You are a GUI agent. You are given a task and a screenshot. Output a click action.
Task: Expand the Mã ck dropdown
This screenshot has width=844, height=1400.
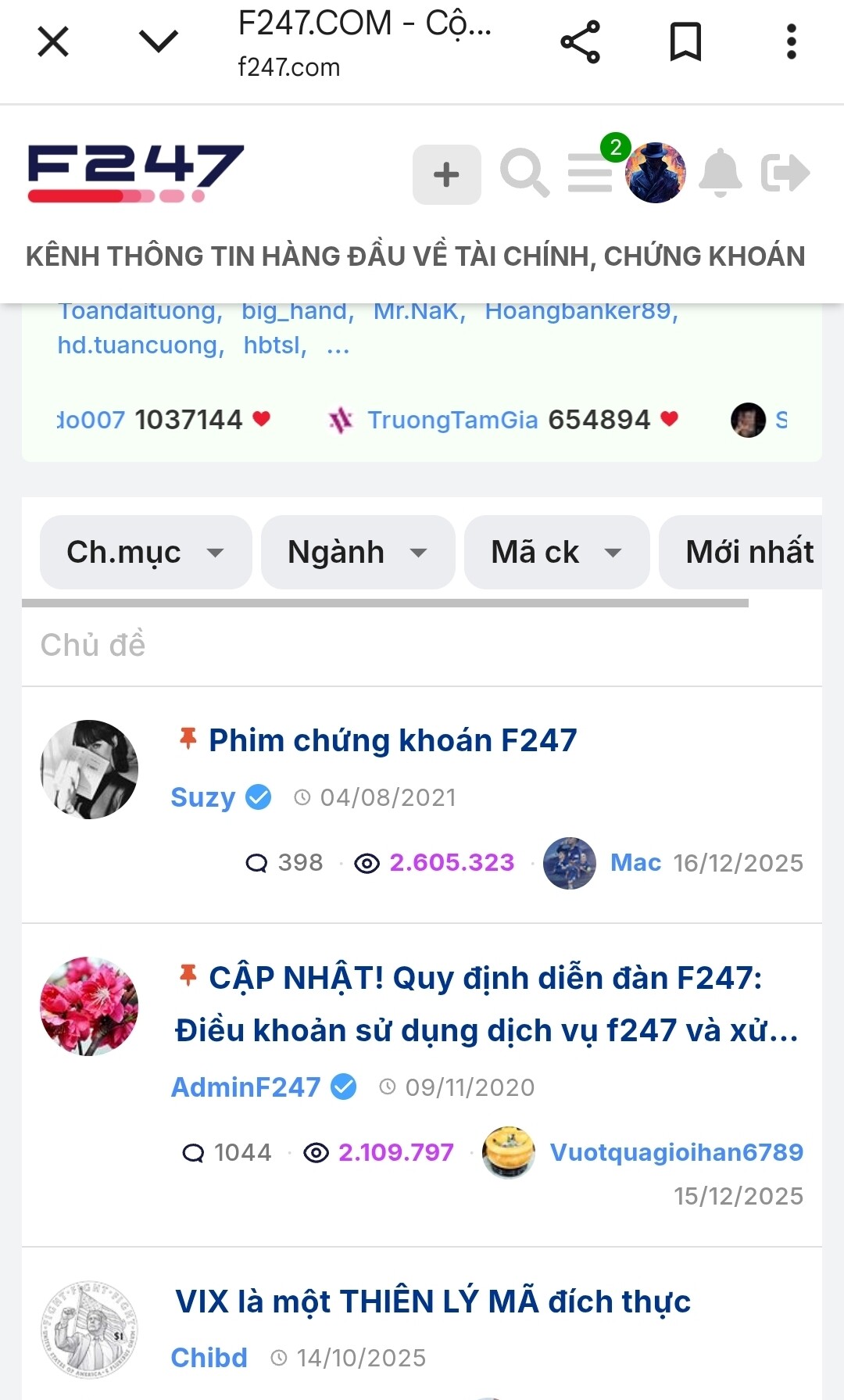tap(556, 553)
